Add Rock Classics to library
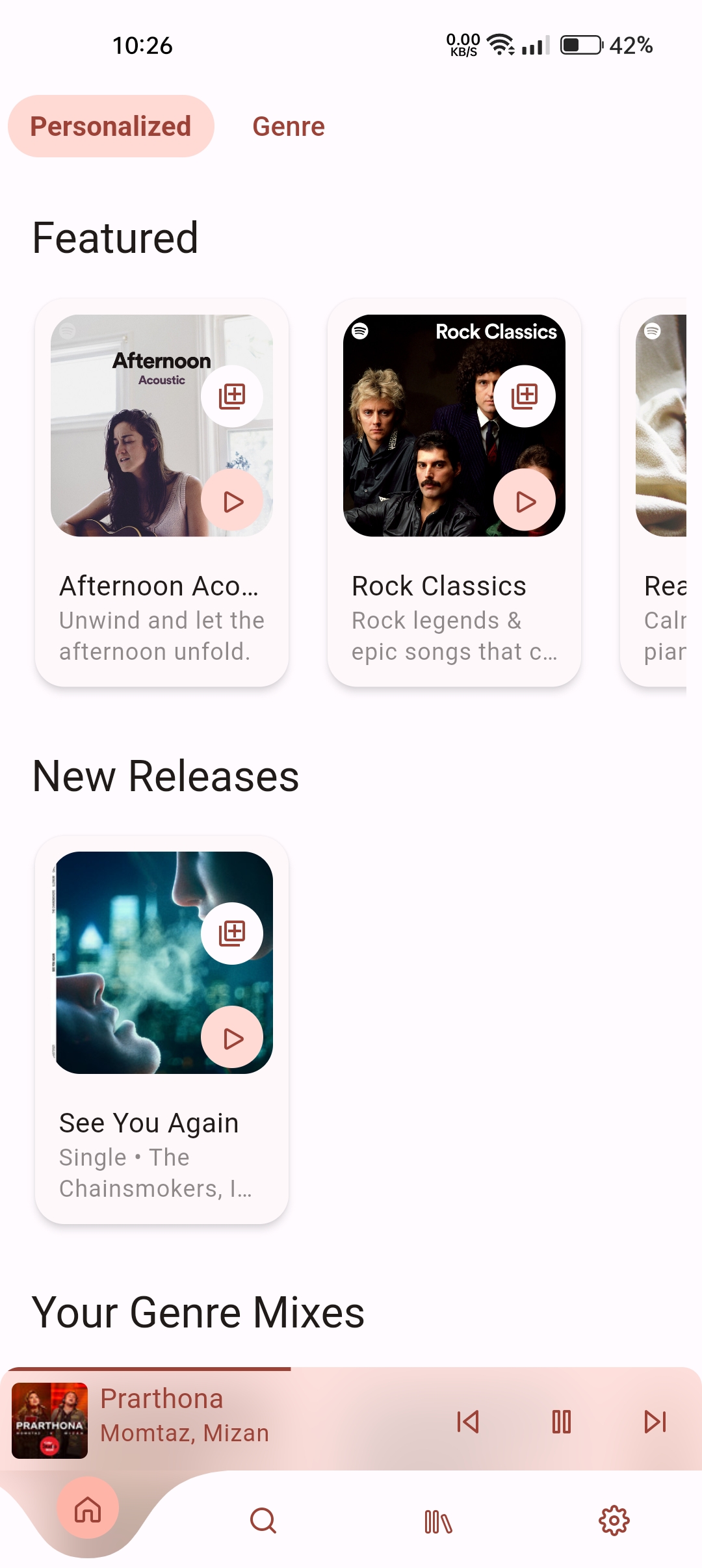This screenshot has width=702, height=1568. click(525, 396)
